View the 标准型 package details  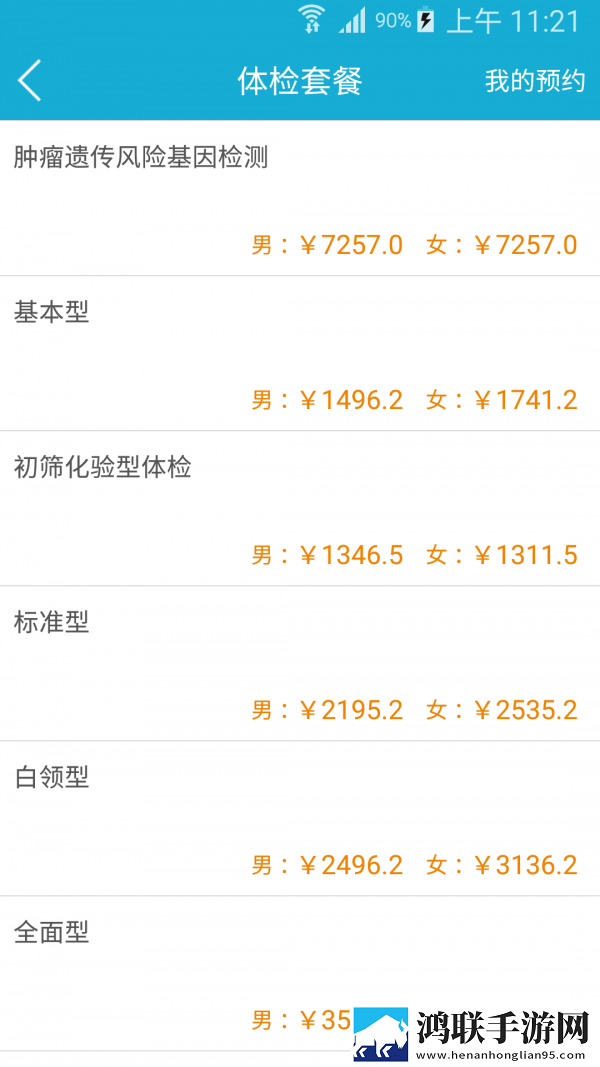point(300,663)
